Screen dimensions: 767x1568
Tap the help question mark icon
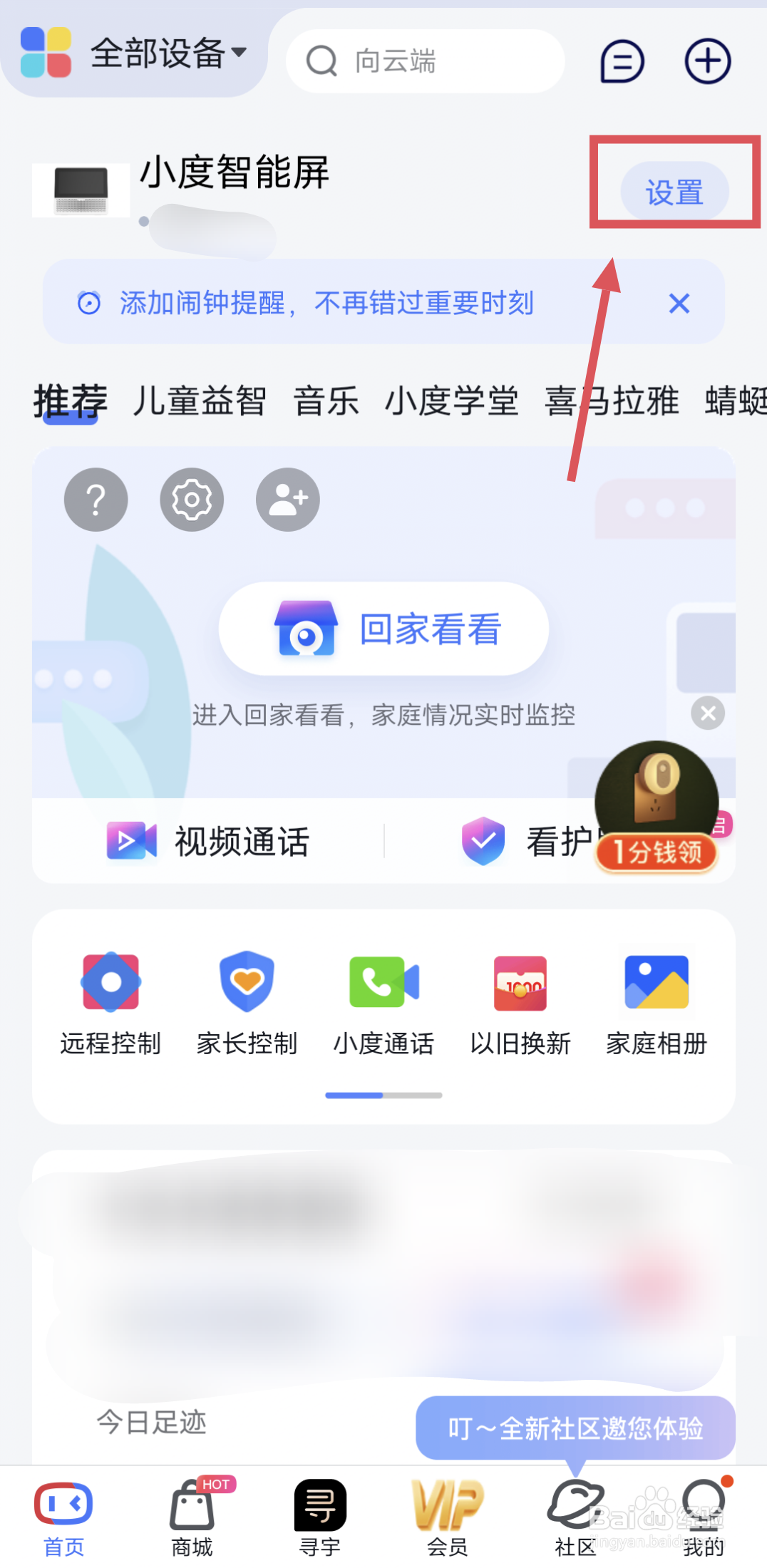(96, 500)
